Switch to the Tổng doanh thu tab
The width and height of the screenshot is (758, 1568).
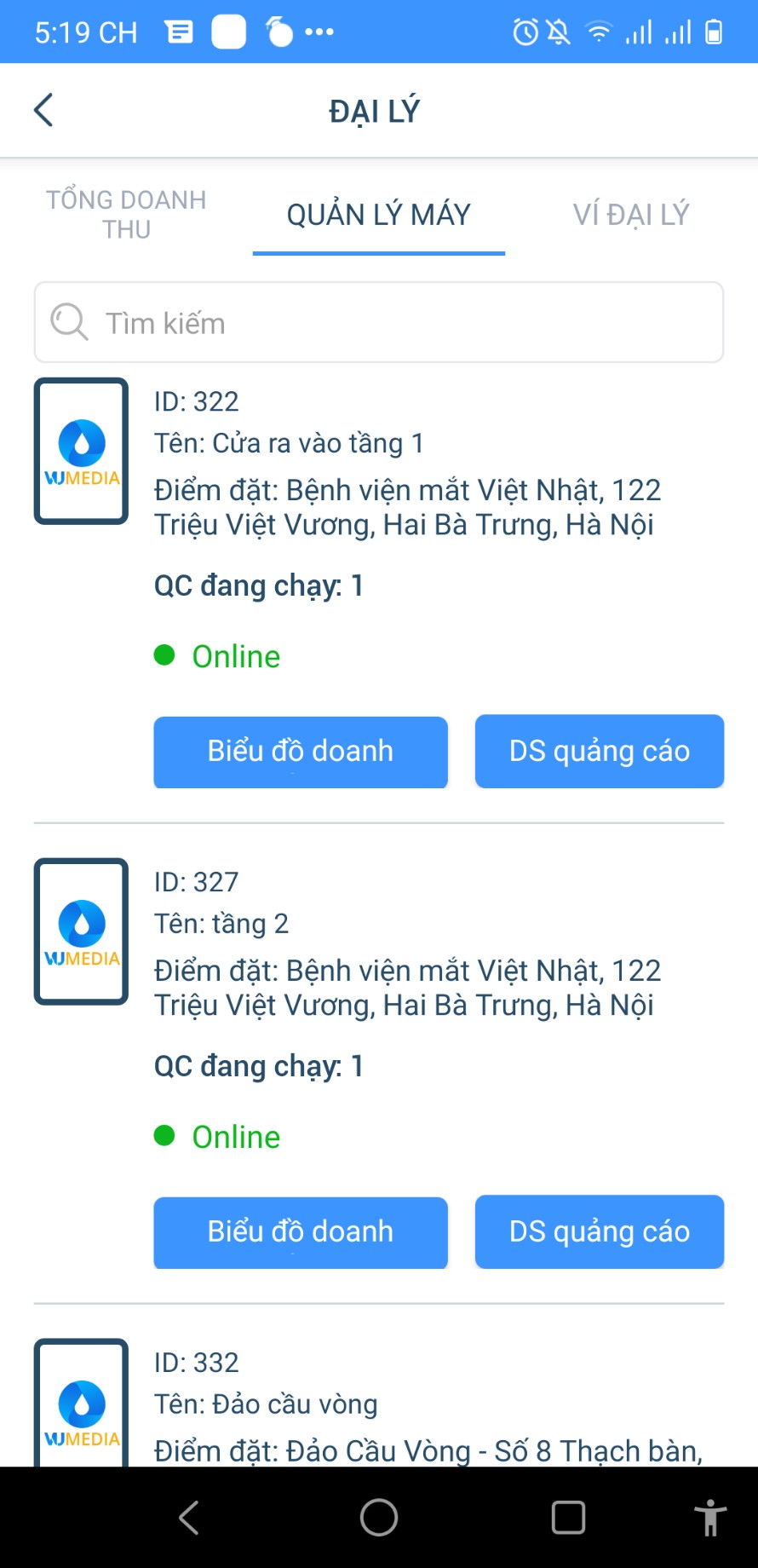click(126, 215)
